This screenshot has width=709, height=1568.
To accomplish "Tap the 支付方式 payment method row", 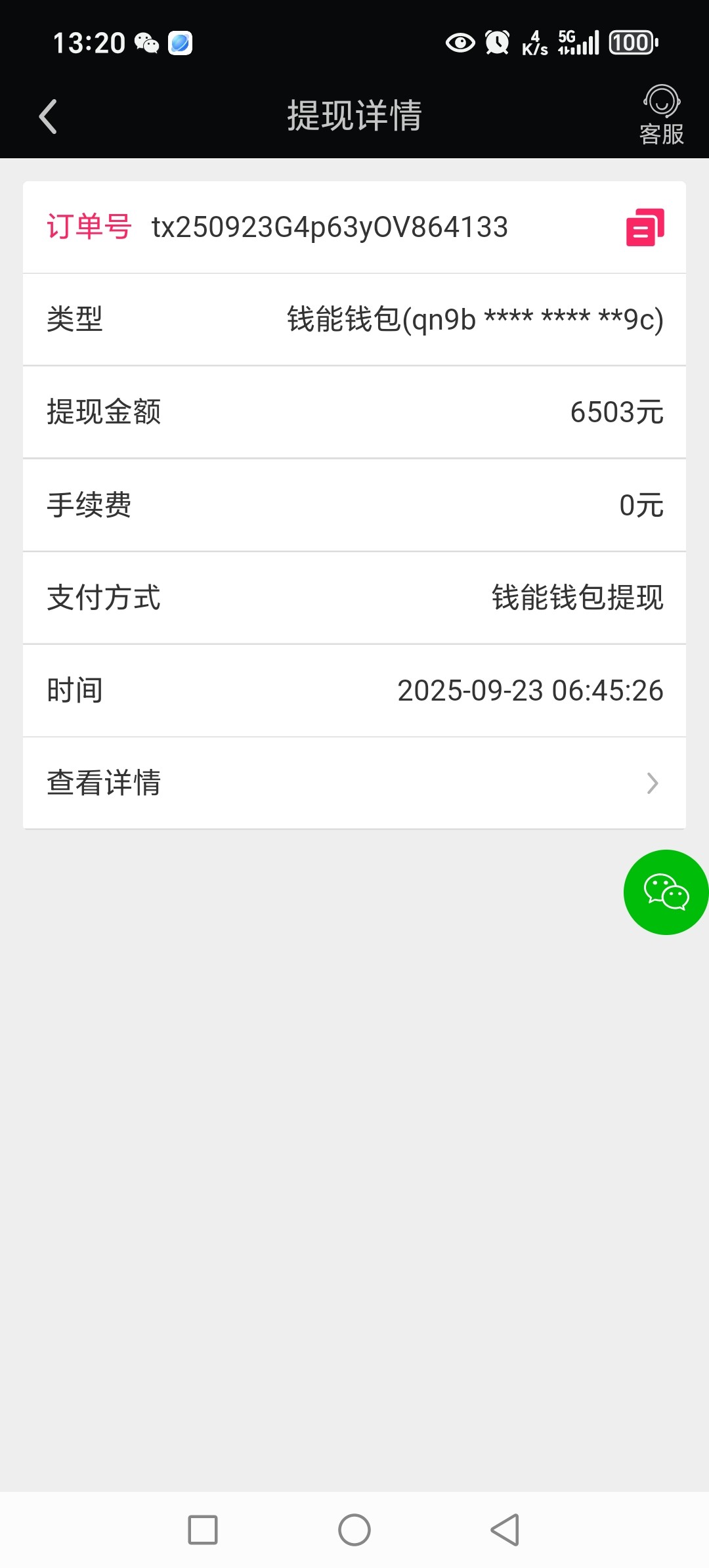I will (354, 598).
